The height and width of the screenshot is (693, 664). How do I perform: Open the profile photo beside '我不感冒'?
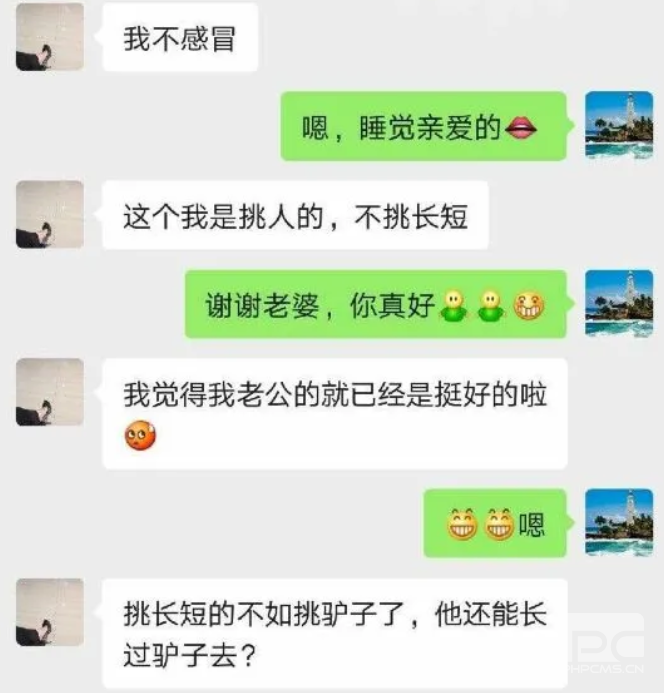click(49, 37)
